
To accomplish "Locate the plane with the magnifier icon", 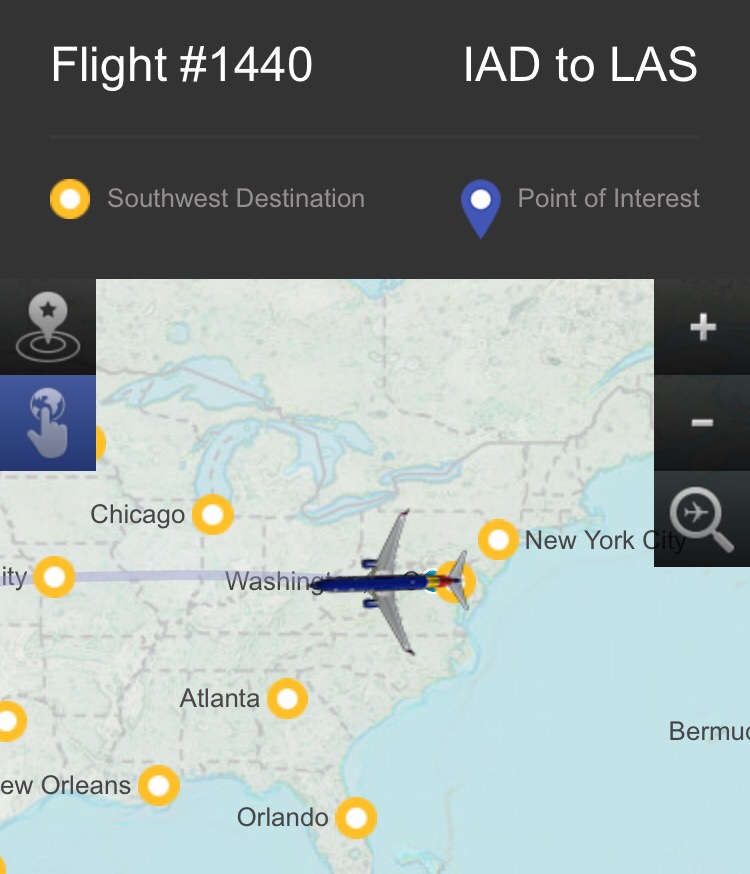I will (702, 519).
